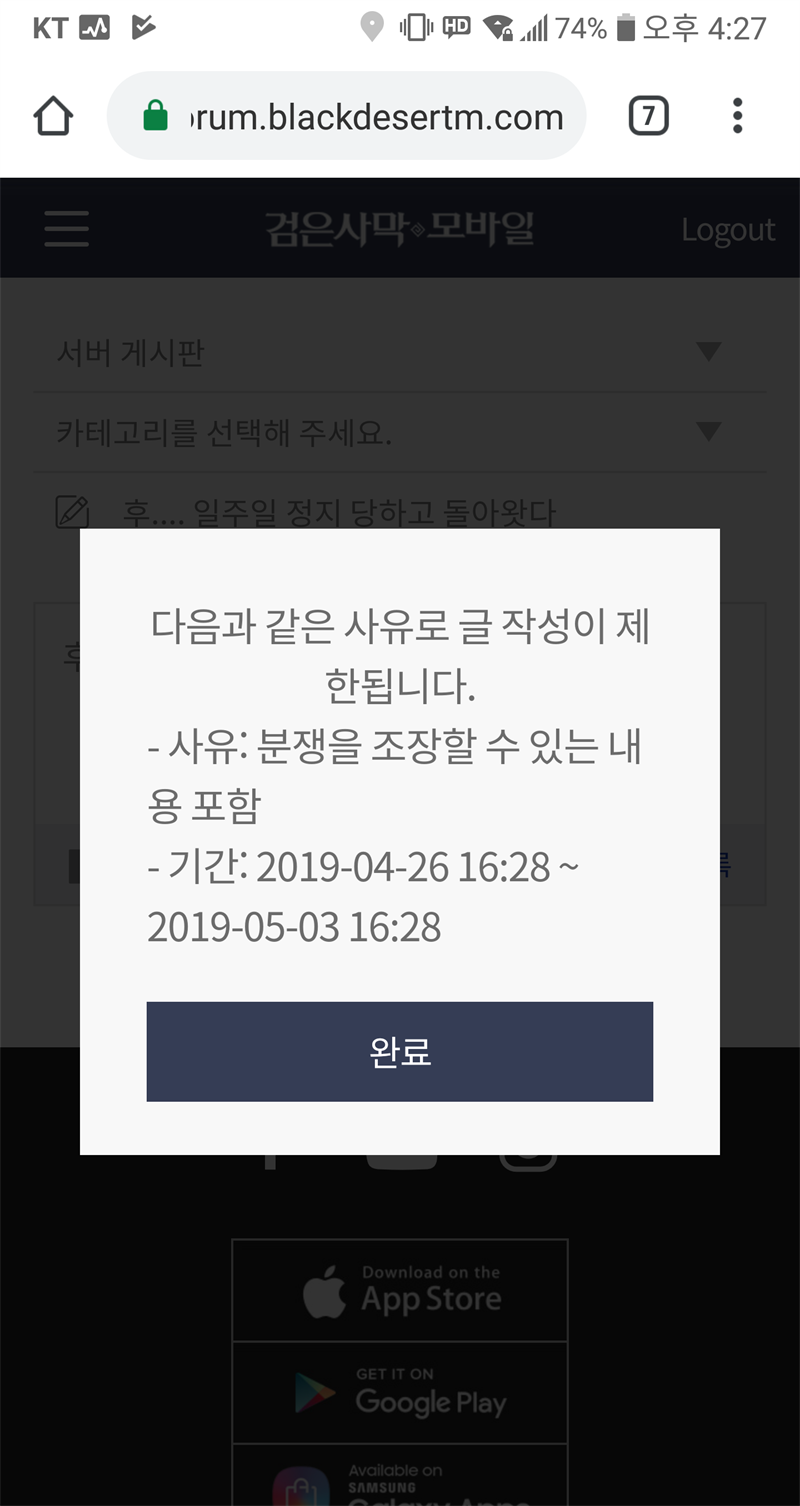Open the App Store download badge
Screen dimensions: 800x1506
[400, 1291]
